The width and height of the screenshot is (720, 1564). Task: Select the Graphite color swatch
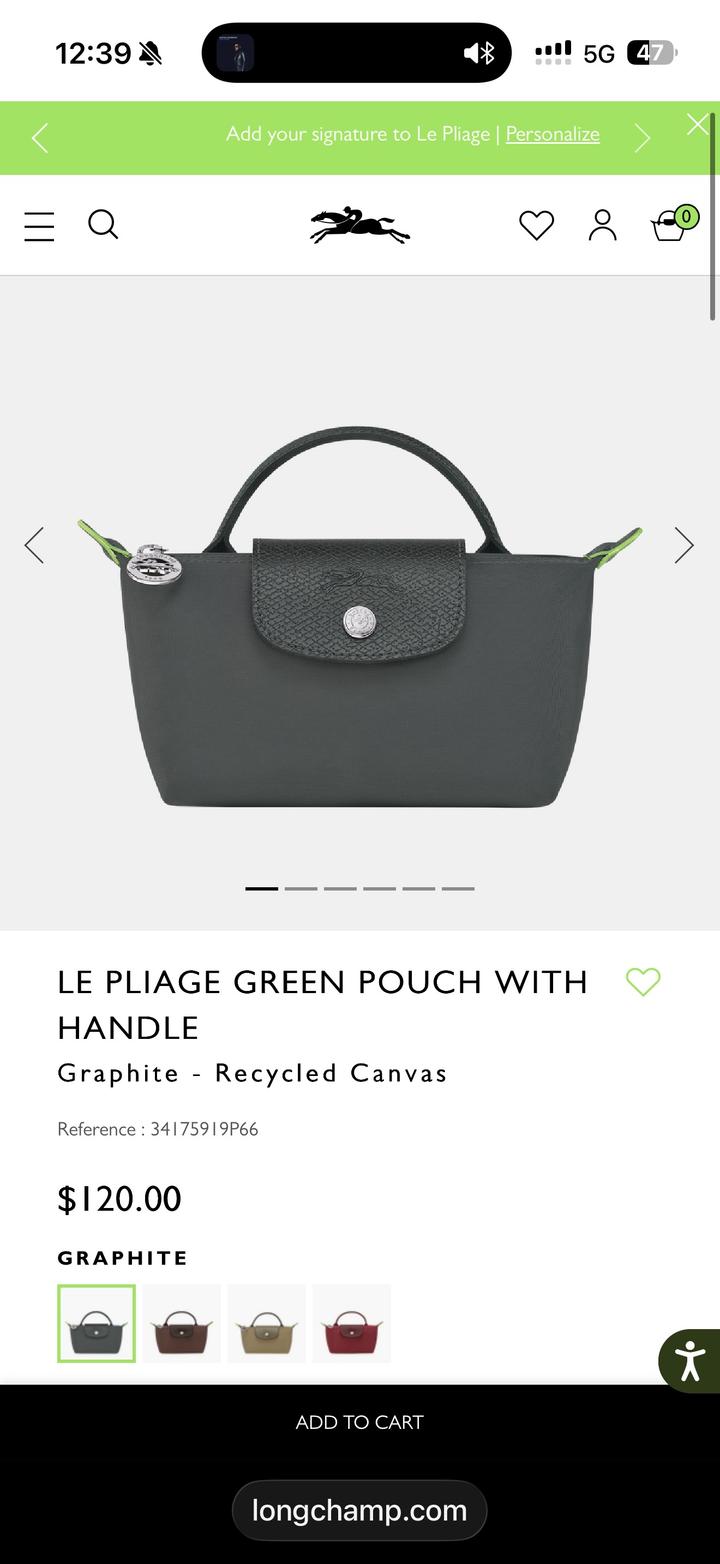96,1323
